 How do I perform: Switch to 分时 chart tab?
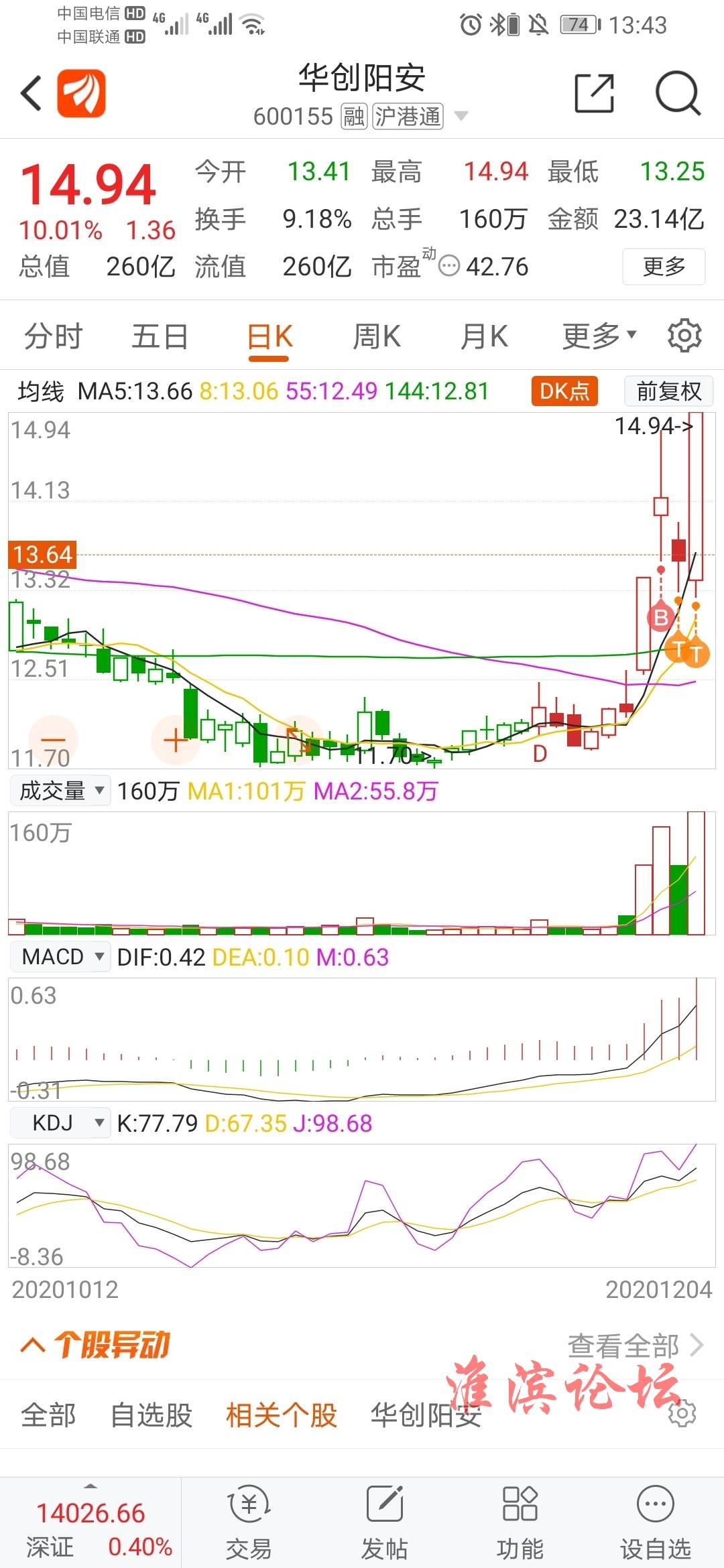point(54,336)
